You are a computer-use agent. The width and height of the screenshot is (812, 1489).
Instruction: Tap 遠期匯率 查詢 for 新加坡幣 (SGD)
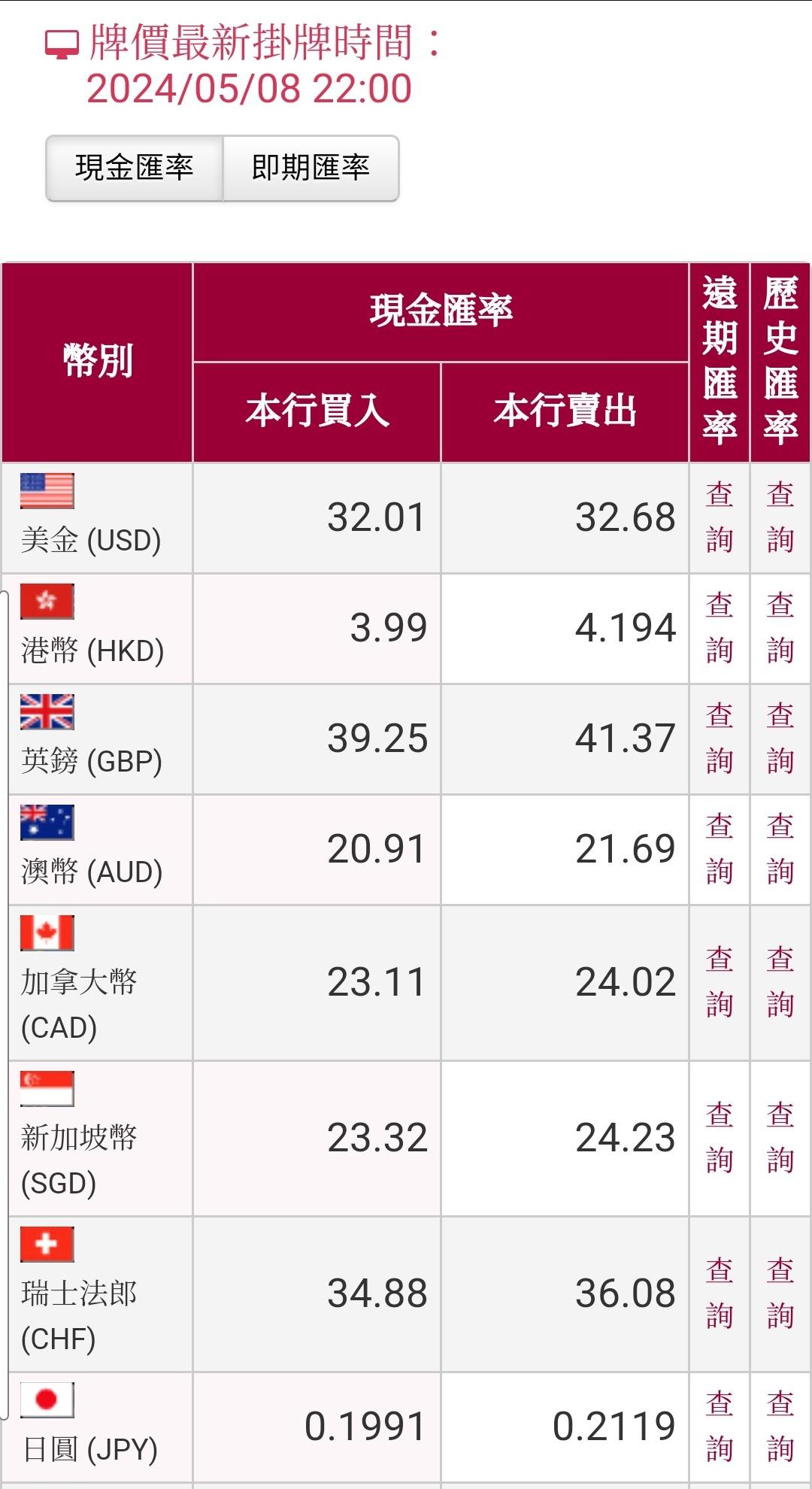pos(720,1138)
